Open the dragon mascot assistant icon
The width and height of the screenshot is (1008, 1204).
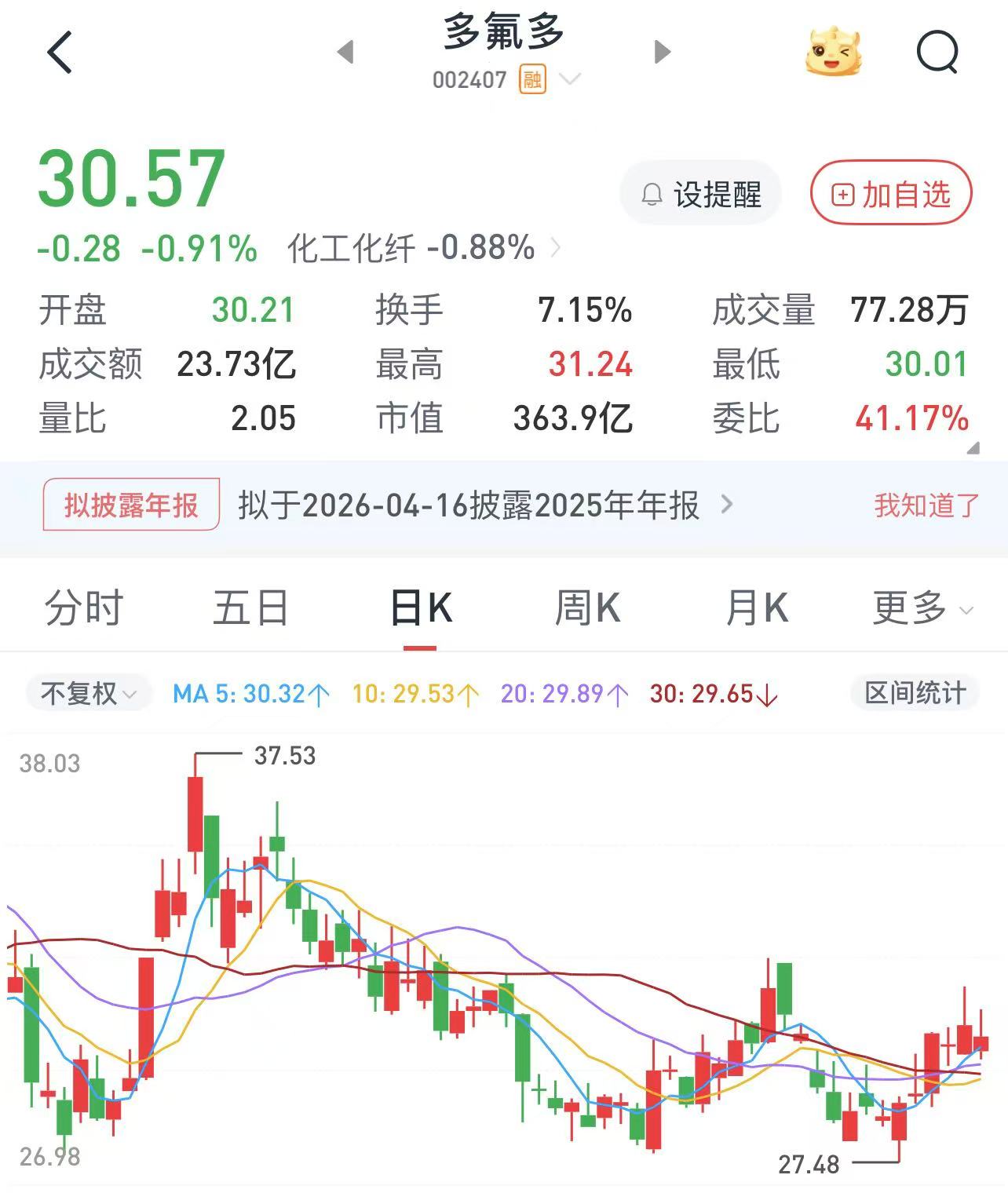point(833,52)
